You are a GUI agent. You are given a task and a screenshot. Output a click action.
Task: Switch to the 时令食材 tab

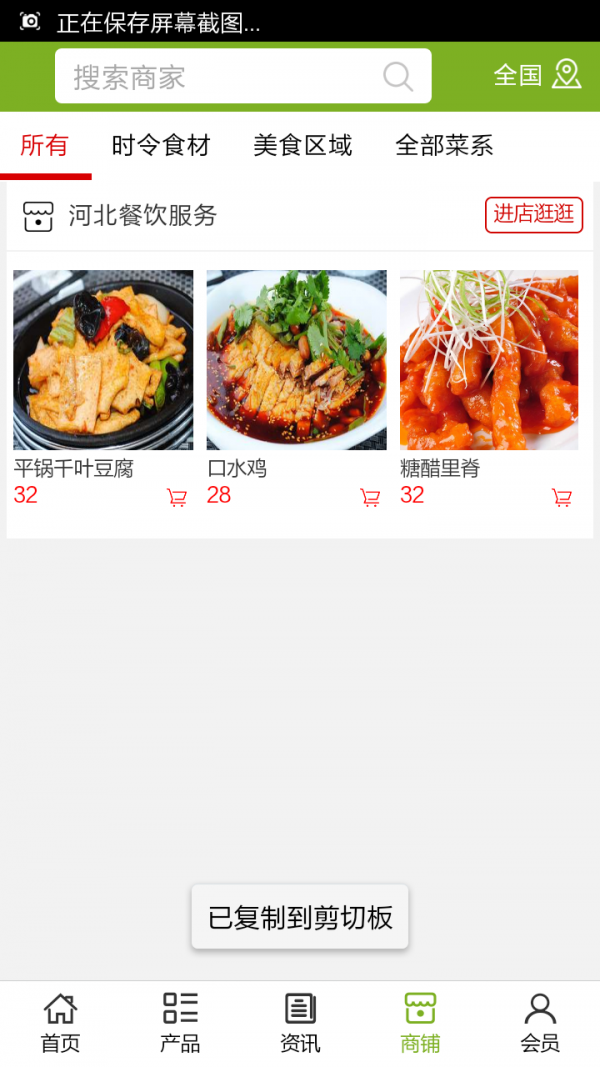[161, 146]
